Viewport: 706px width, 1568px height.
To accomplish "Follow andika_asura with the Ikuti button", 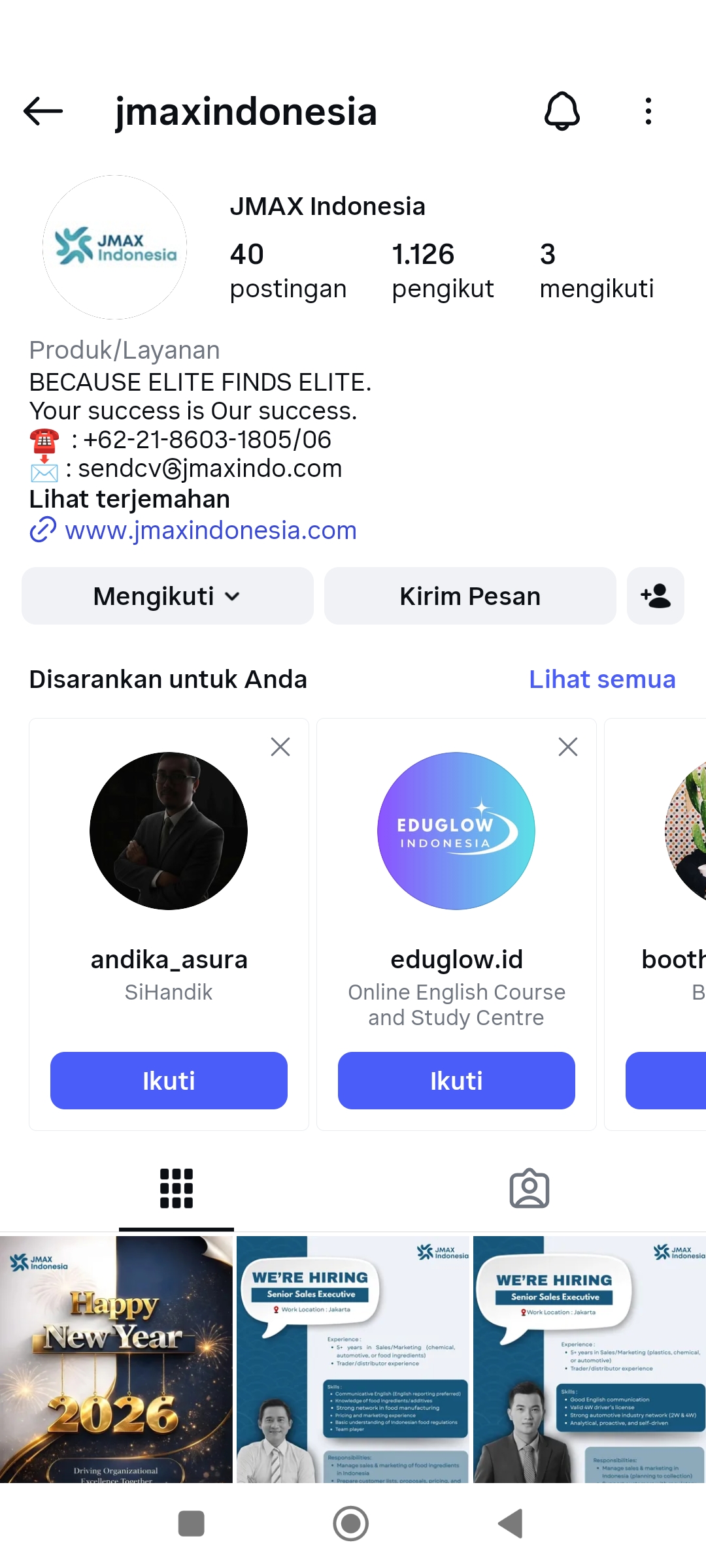I will click(169, 1081).
